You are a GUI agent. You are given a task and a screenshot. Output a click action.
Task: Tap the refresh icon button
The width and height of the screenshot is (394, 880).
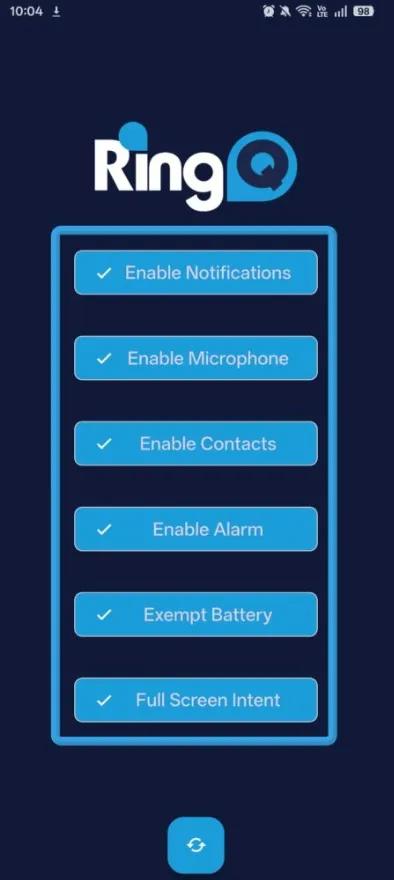coord(196,845)
